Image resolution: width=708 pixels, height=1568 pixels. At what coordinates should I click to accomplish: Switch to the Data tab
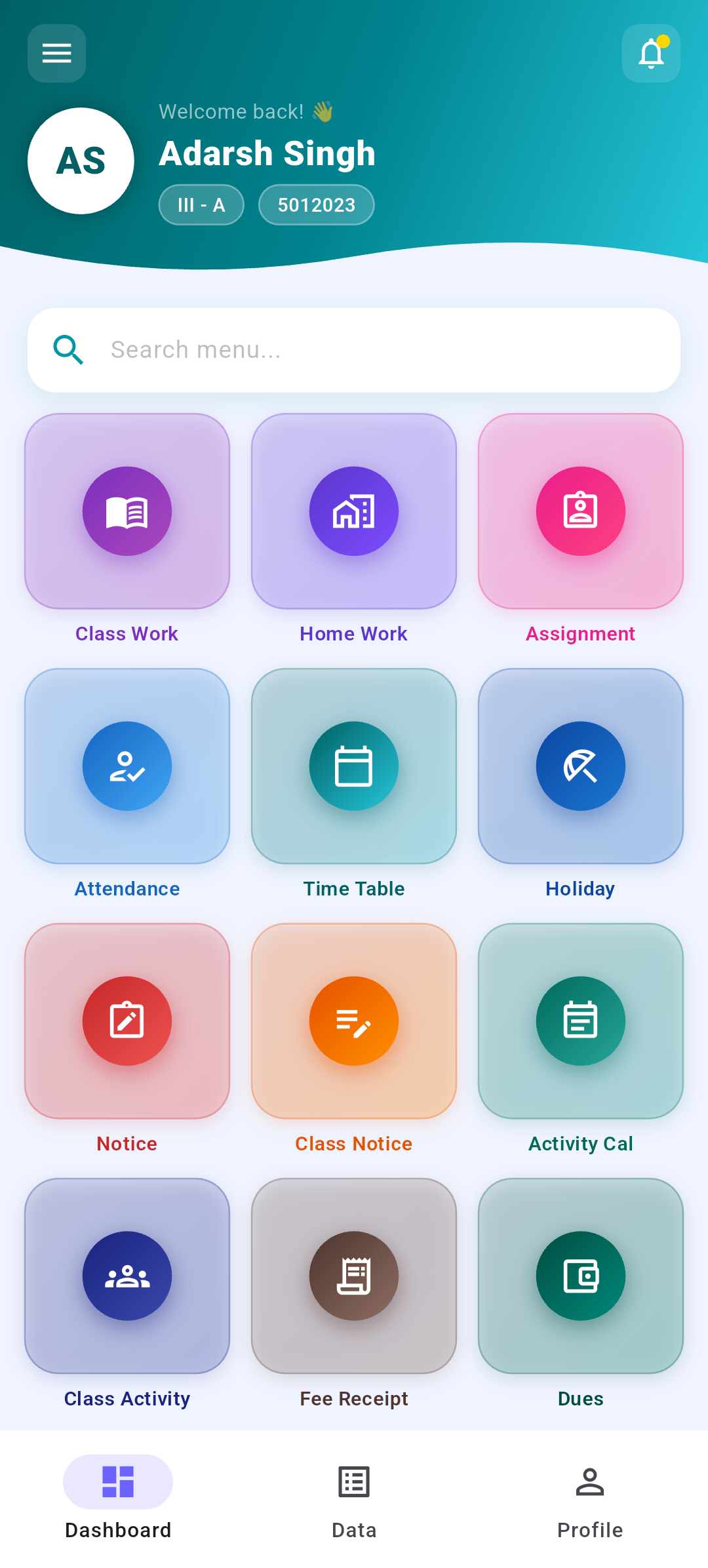pyautogui.click(x=354, y=1498)
